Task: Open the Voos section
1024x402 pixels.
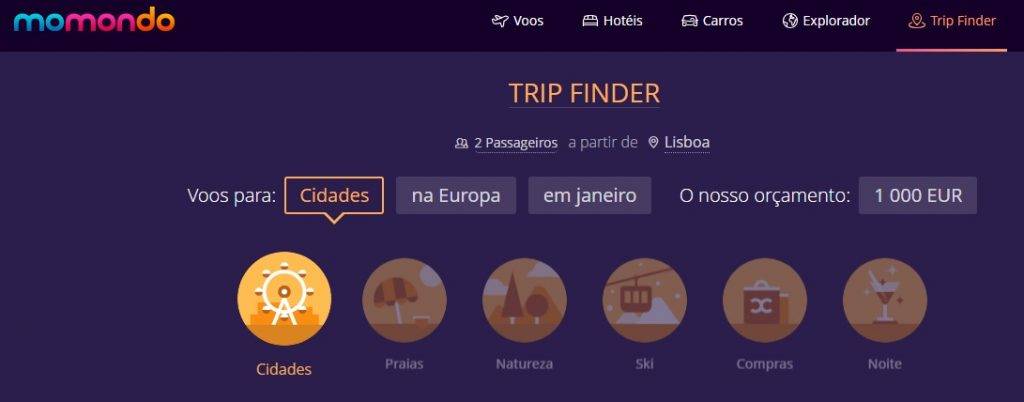Action: click(518, 21)
